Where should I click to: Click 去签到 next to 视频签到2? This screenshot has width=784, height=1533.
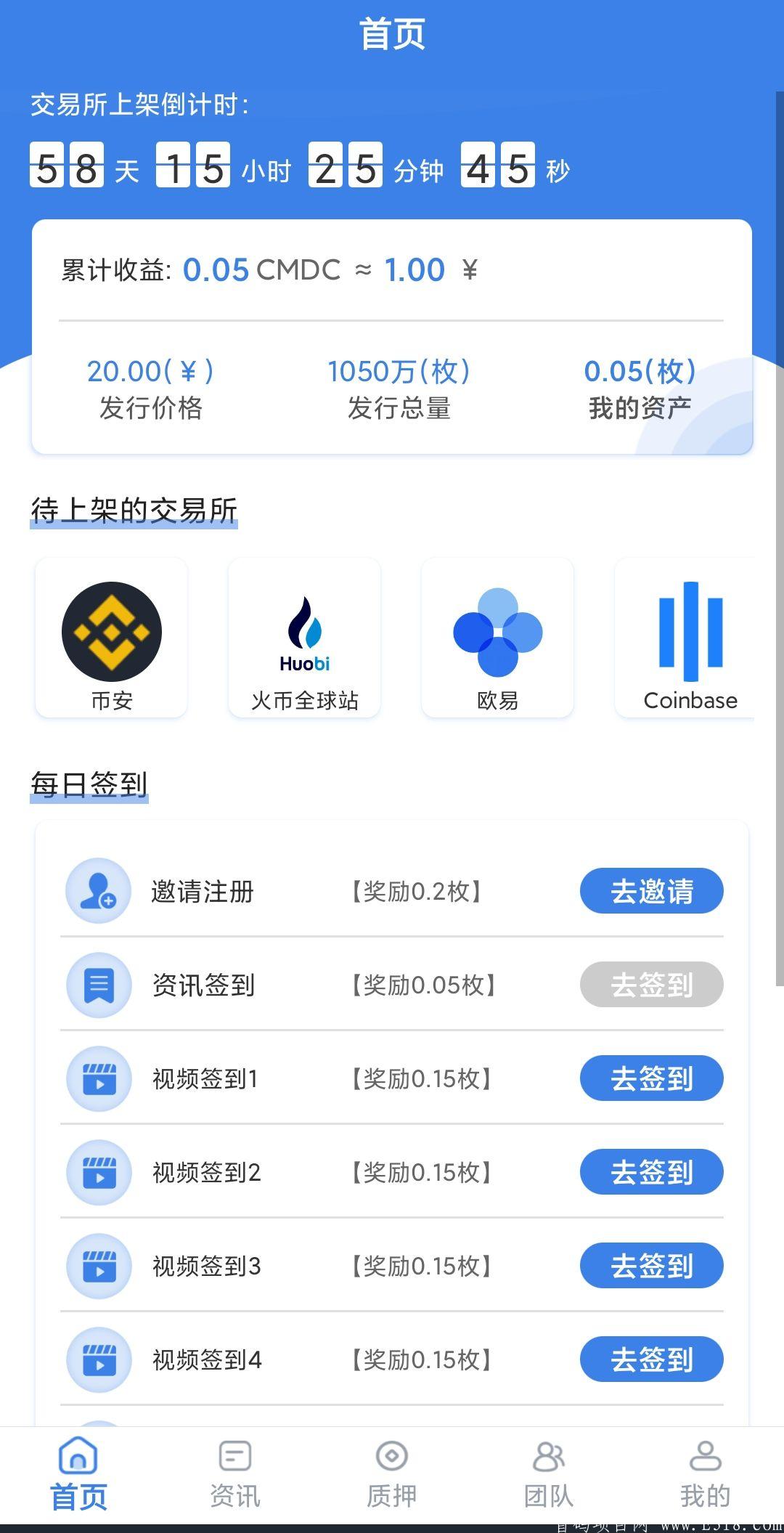tap(651, 1173)
